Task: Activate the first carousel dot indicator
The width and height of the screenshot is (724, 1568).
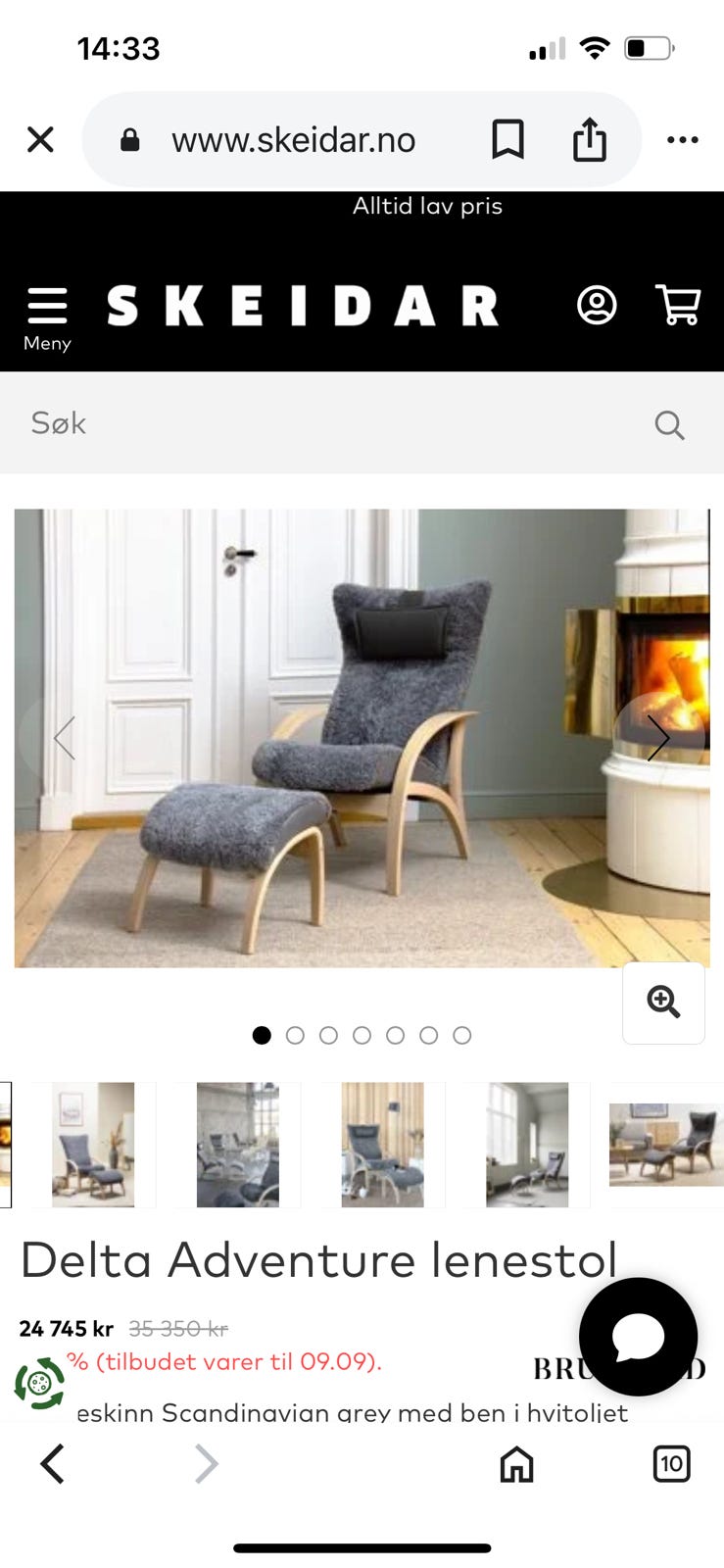Action: (262, 1035)
